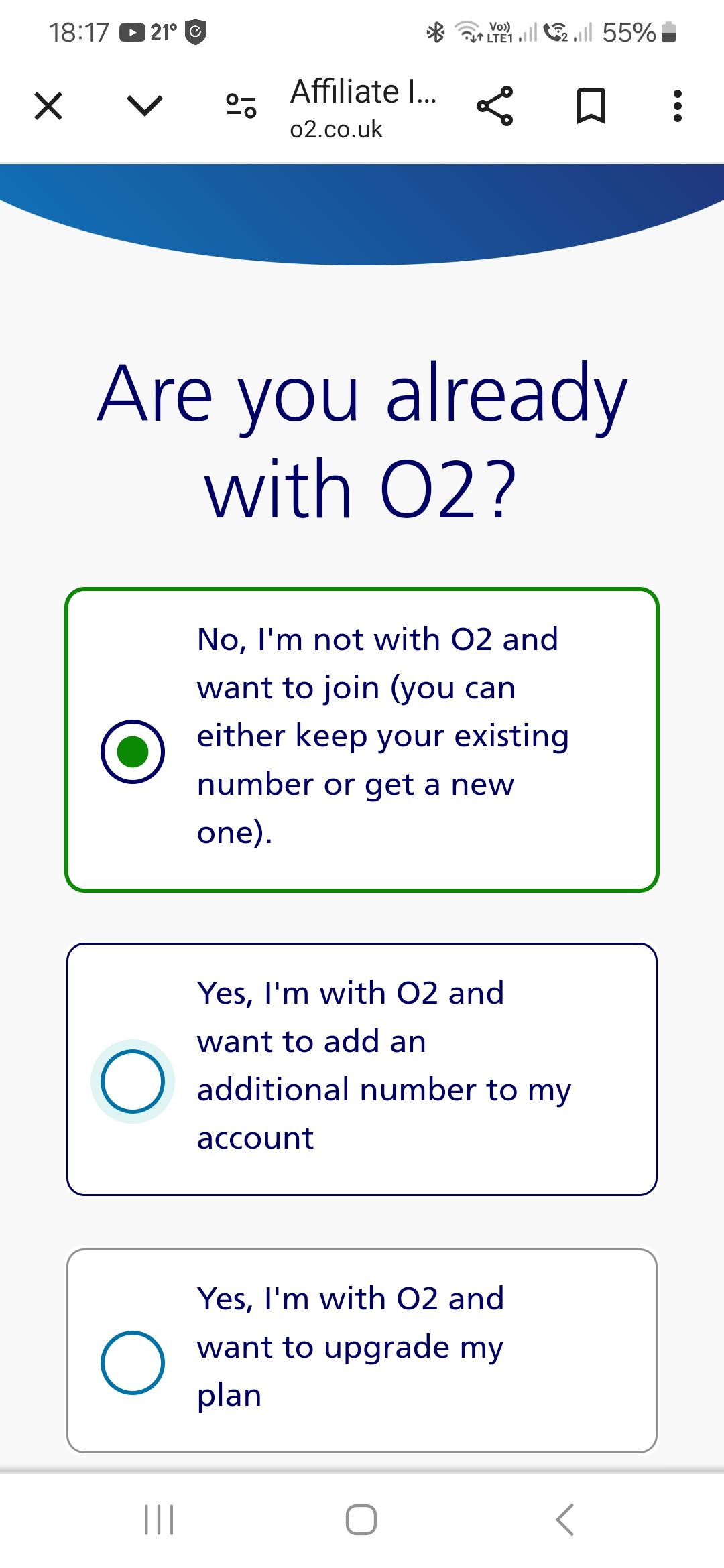The height and width of the screenshot is (1568, 724).
Task: Close the current browser tab
Action: pyautogui.click(x=47, y=105)
